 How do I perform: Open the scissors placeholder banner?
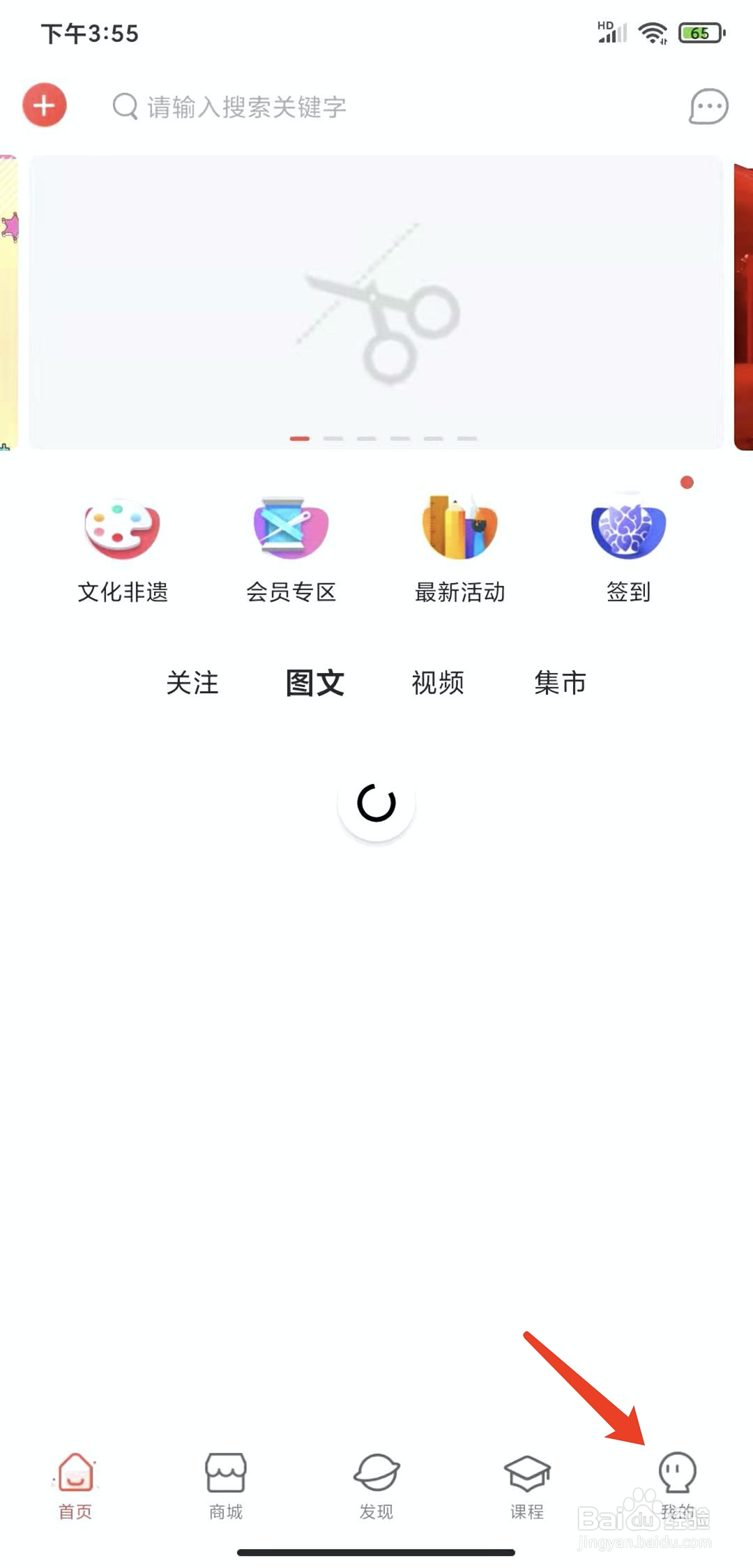(x=376, y=303)
